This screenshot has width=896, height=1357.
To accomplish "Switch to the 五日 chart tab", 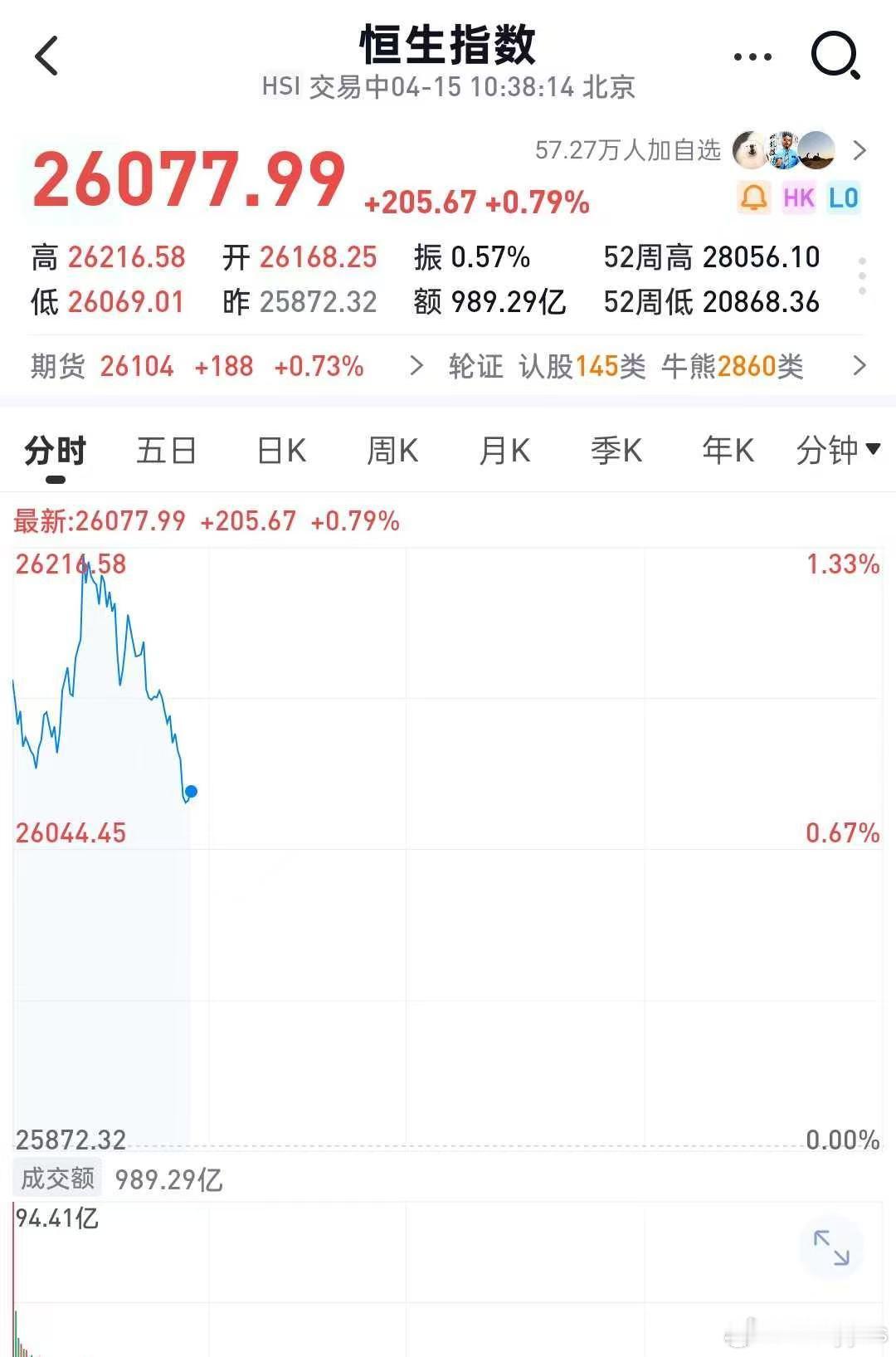I will click(166, 450).
